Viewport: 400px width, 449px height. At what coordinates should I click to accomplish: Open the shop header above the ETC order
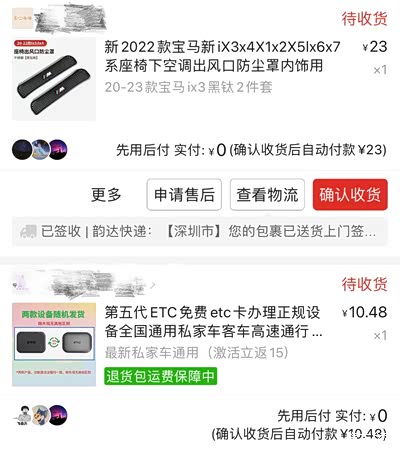pyautogui.click(x=84, y=284)
